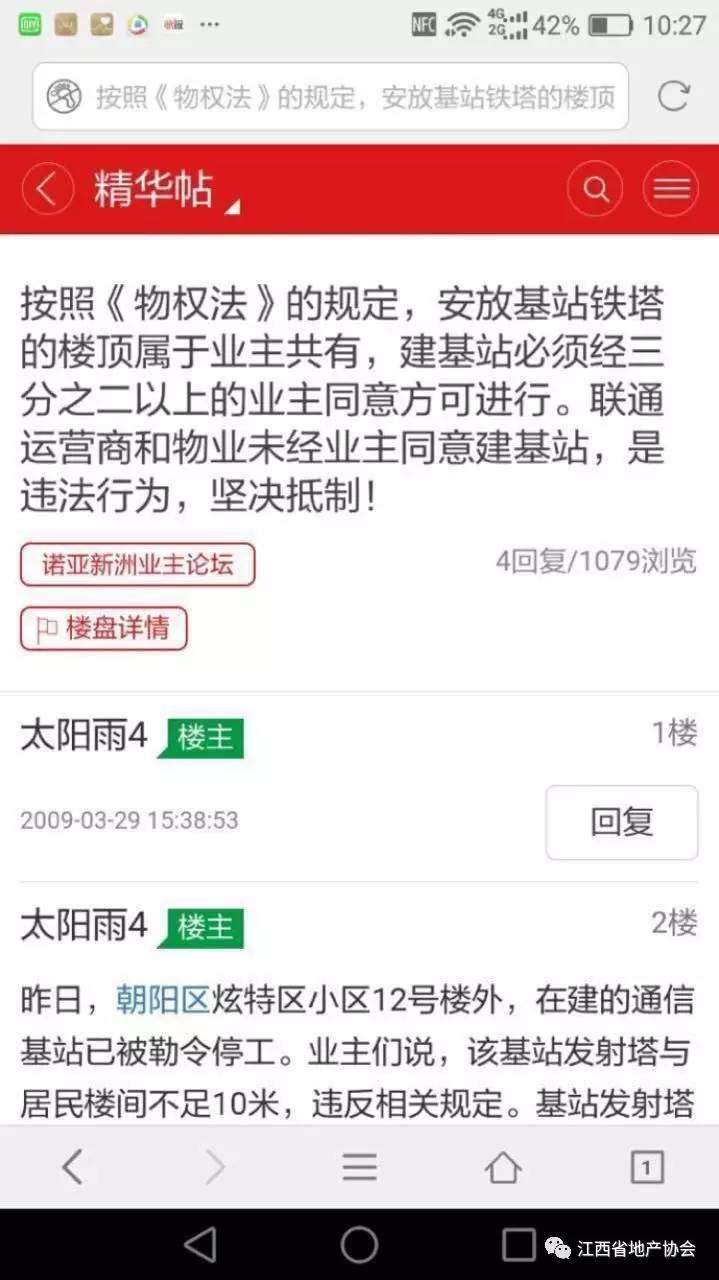The height and width of the screenshot is (1280, 719).
Task: Open the hamburger menu in header
Action: pos(670,189)
